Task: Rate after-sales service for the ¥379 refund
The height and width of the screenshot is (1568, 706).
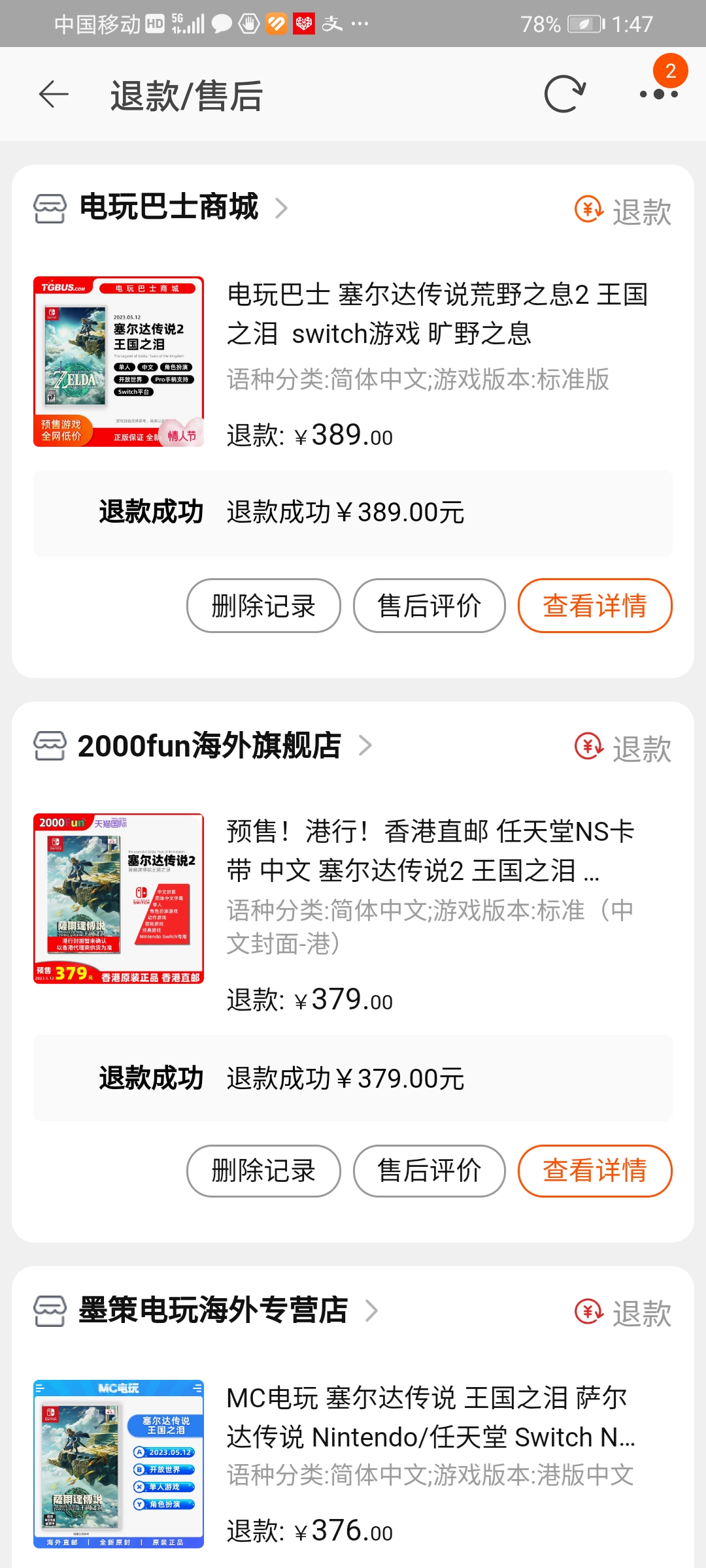Action: (429, 1171)
